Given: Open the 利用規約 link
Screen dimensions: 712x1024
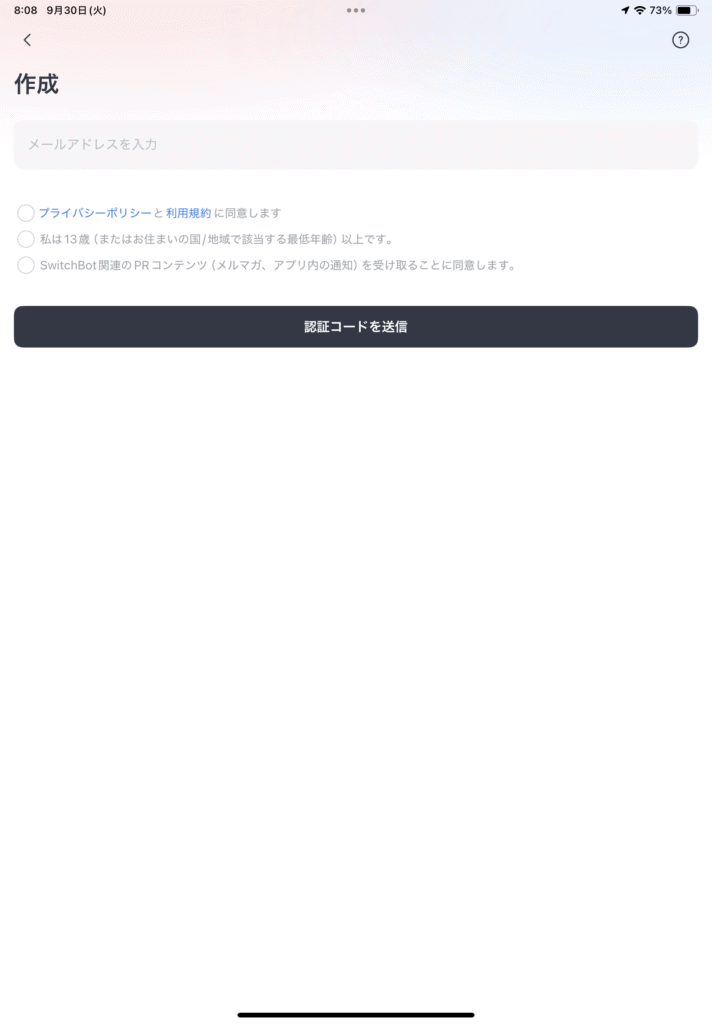Looking at the screenshot, I should click(x=188, y=213).
